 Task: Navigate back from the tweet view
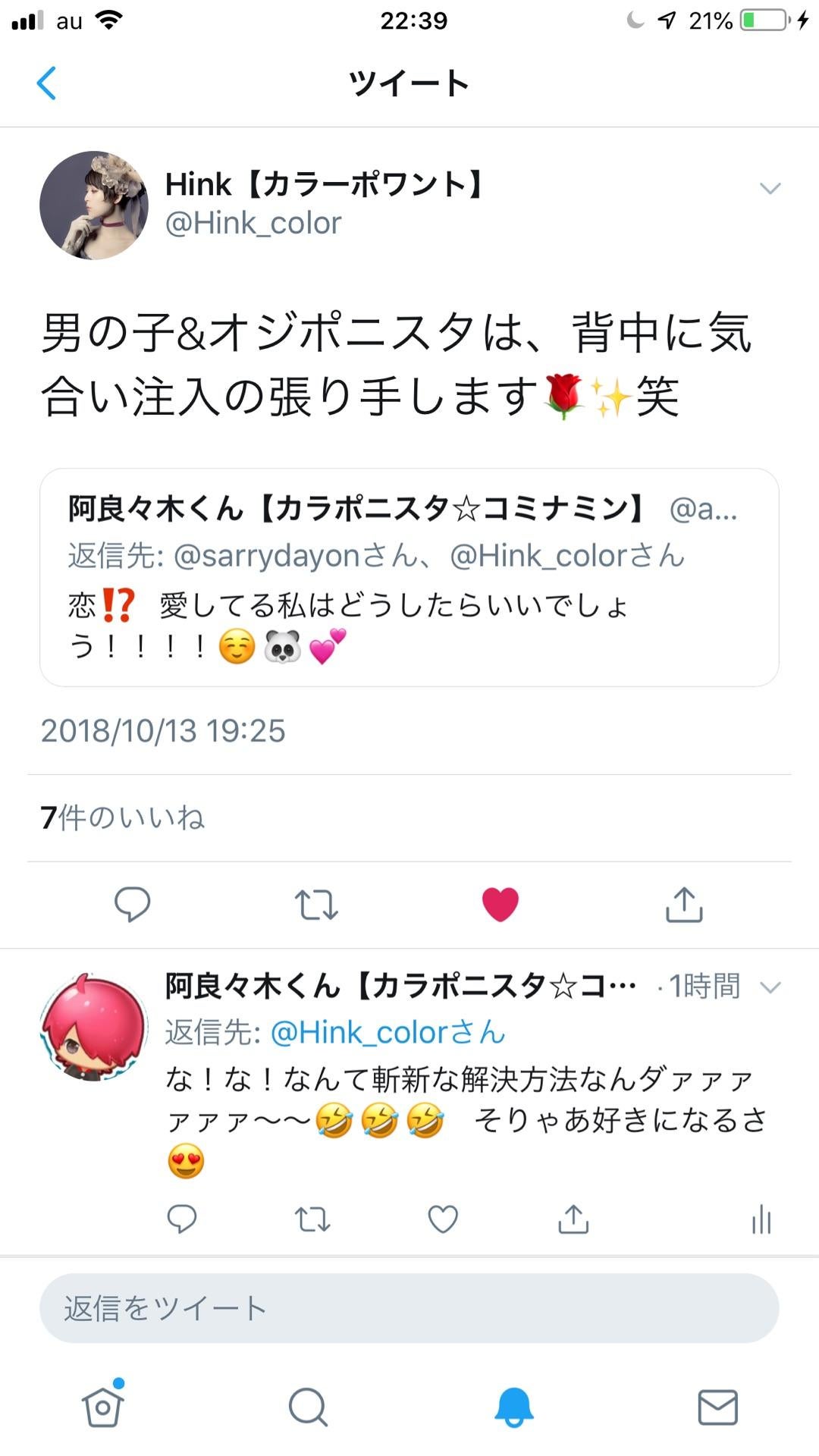point(48,84)
